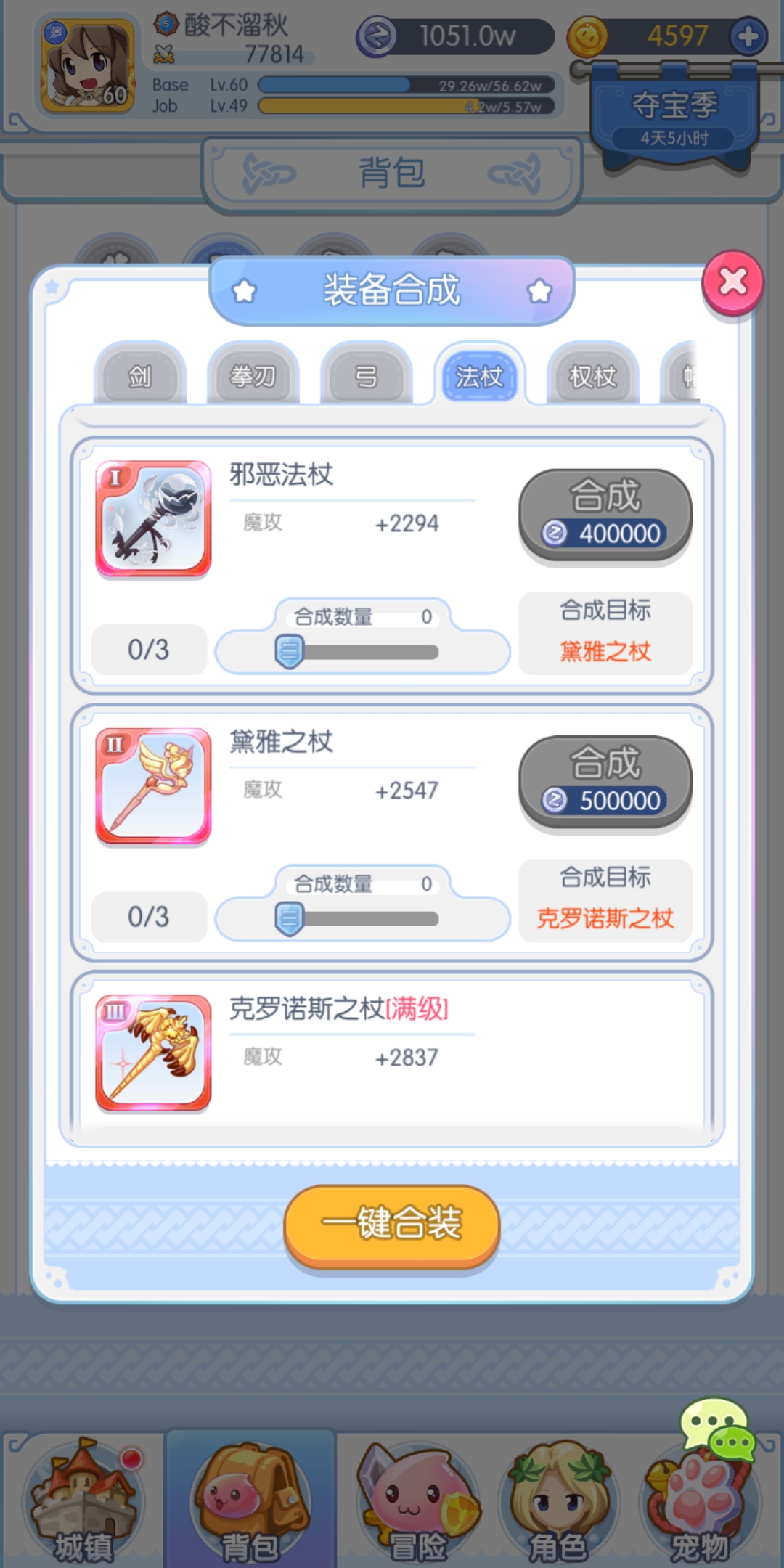Switch to the 拳刃 tab
This screenshot has width=784, height=1568.
tap(253, 376)
